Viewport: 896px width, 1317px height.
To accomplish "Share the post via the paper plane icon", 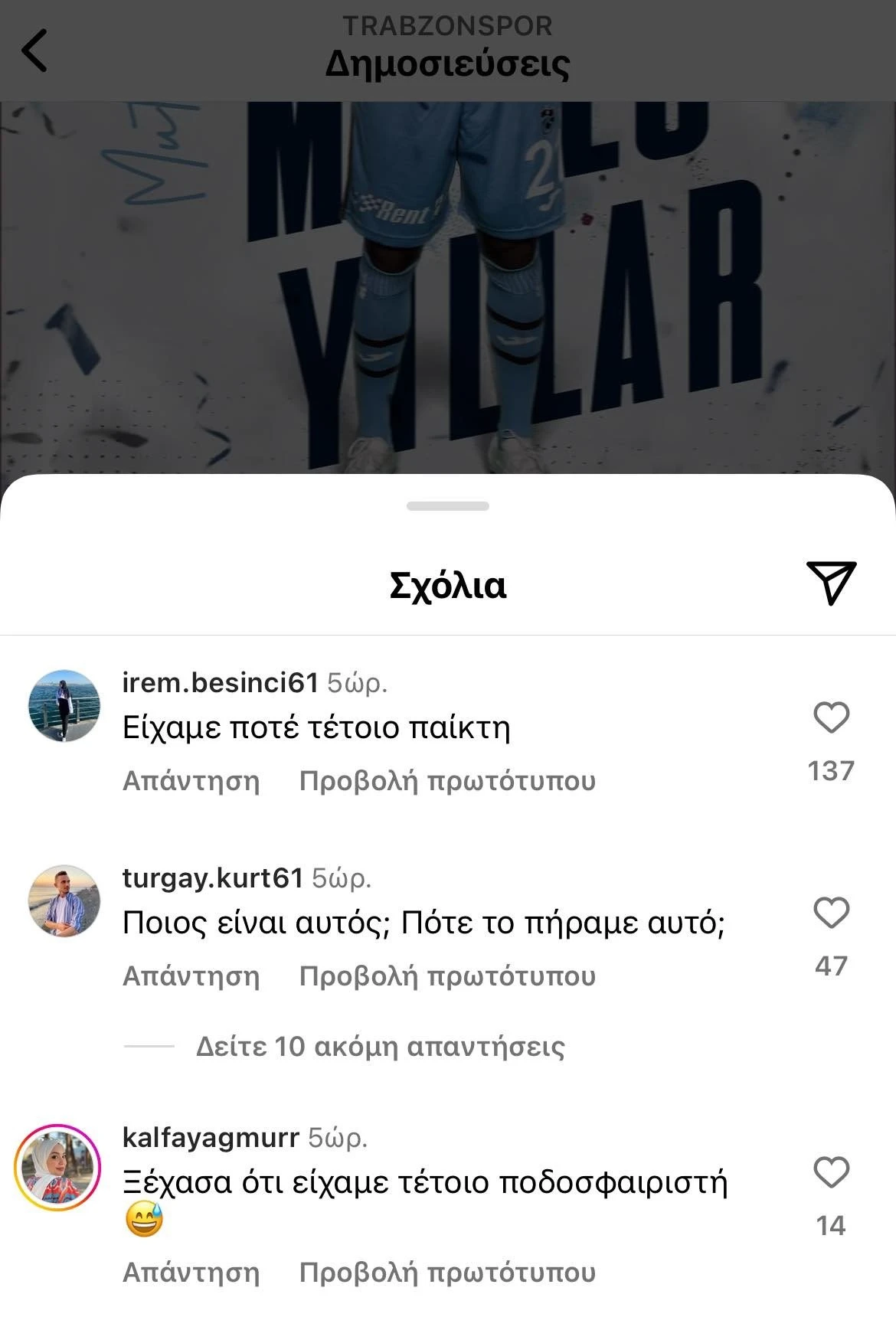I will tap(830, 583).
